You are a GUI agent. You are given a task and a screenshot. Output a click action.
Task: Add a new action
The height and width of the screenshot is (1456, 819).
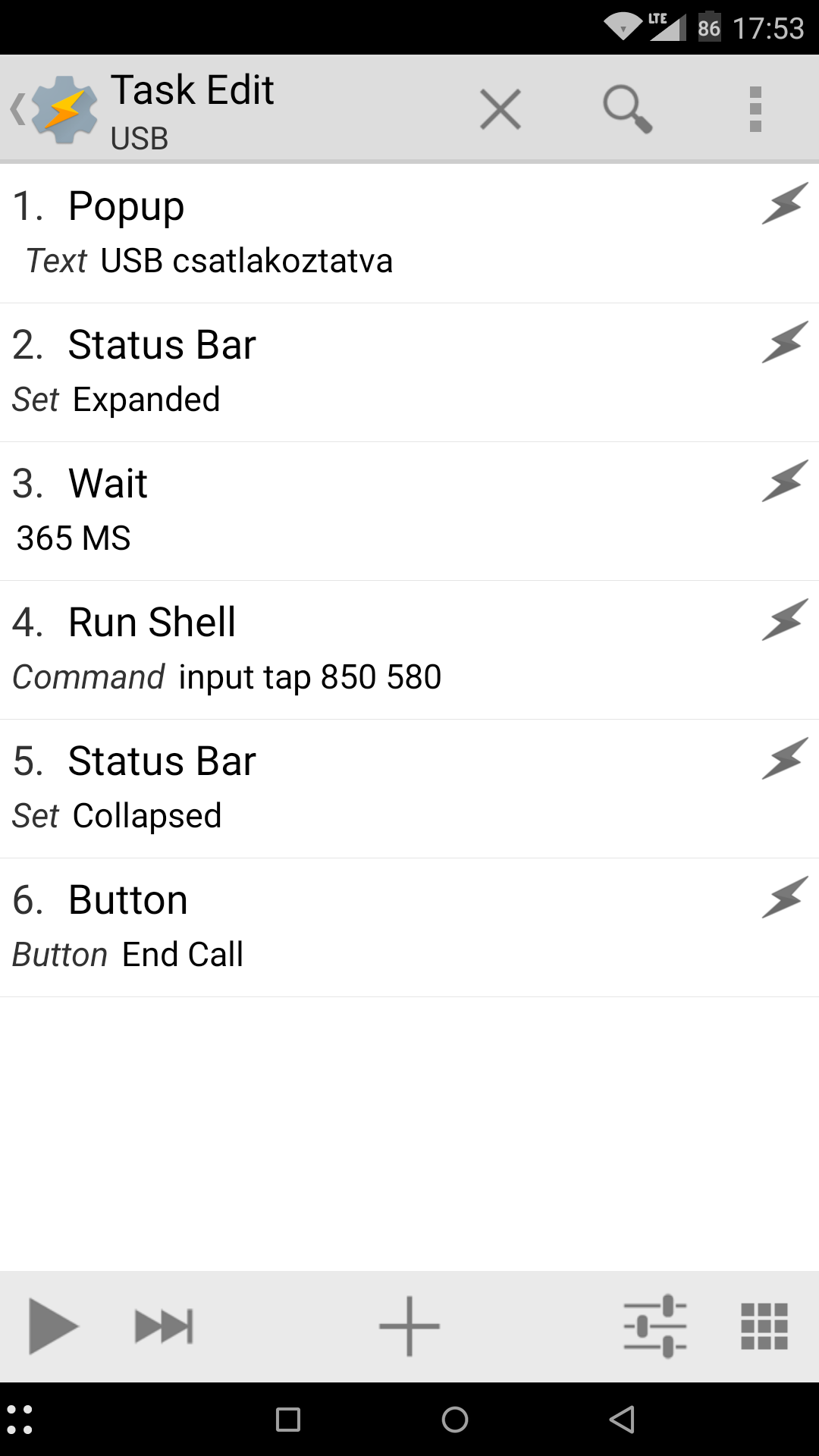coord(409,1326)
